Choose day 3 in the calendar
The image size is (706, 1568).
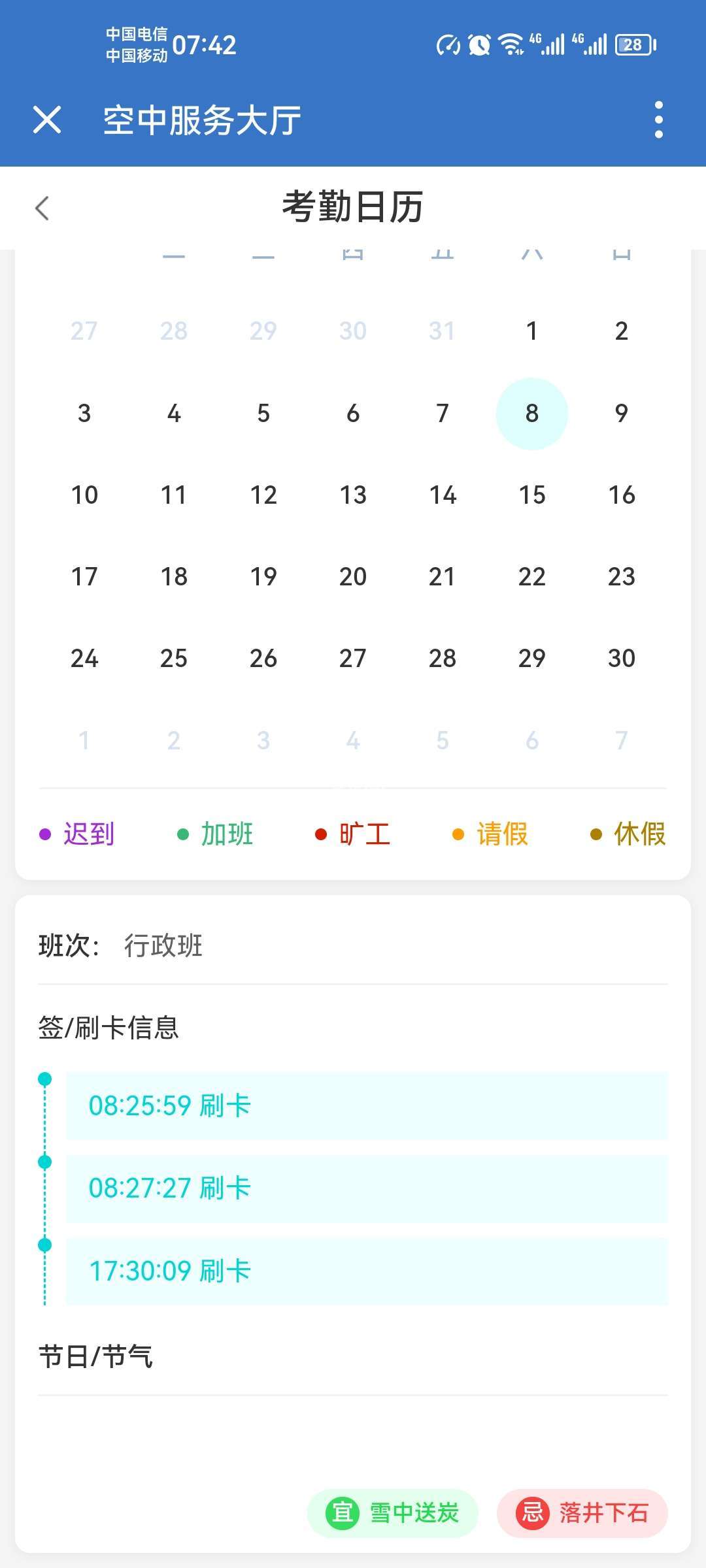pos(84,413)
